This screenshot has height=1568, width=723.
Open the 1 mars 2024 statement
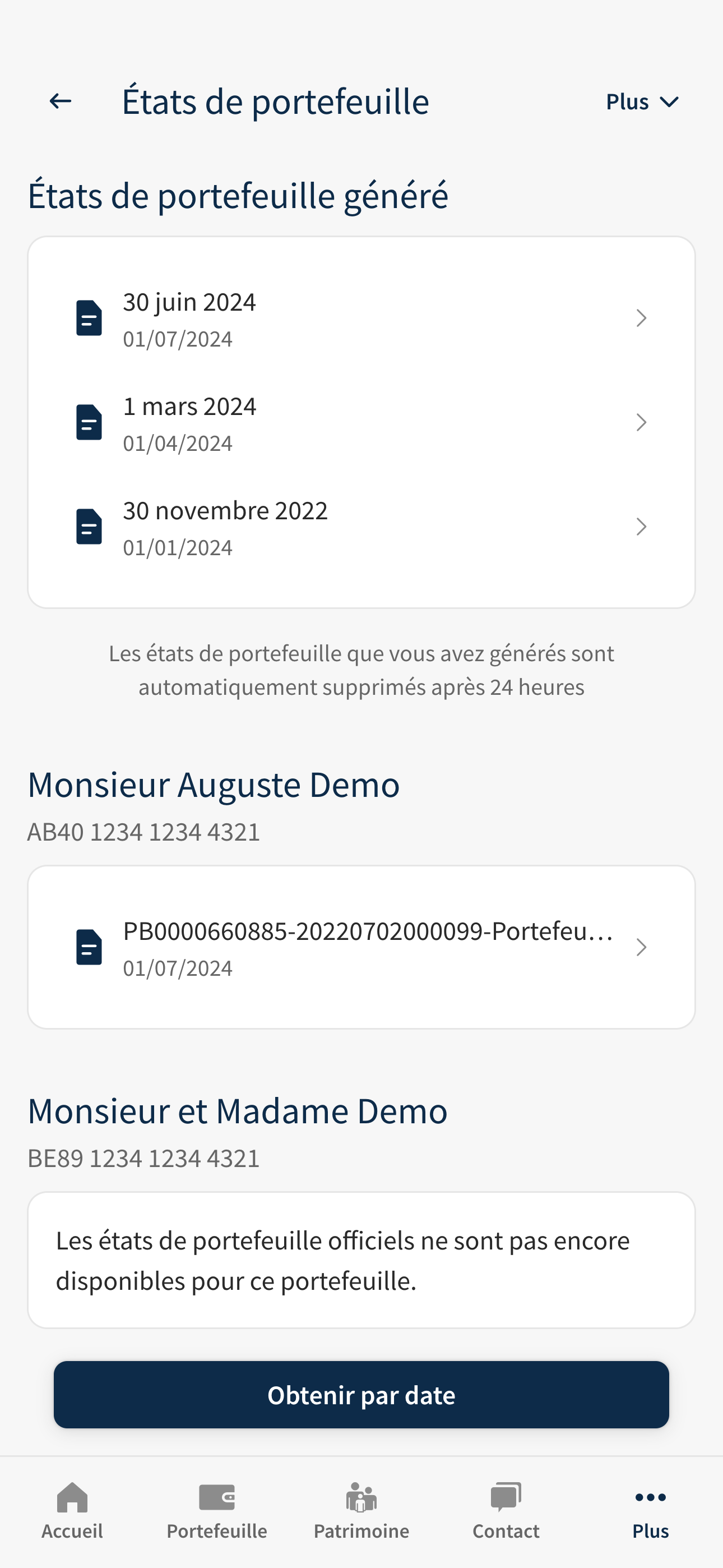pos(361,422)
